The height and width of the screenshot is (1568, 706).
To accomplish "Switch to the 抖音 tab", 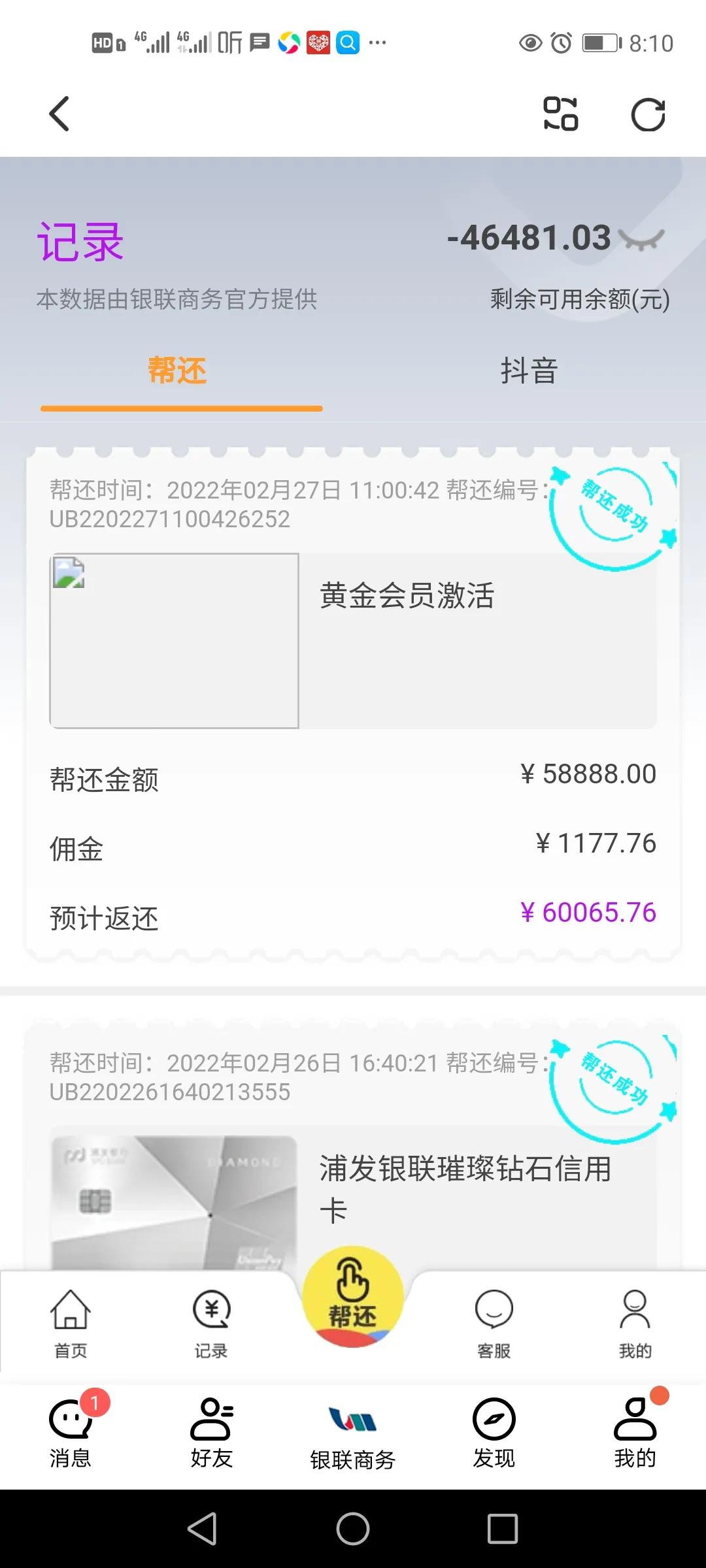I will [529, 372].
